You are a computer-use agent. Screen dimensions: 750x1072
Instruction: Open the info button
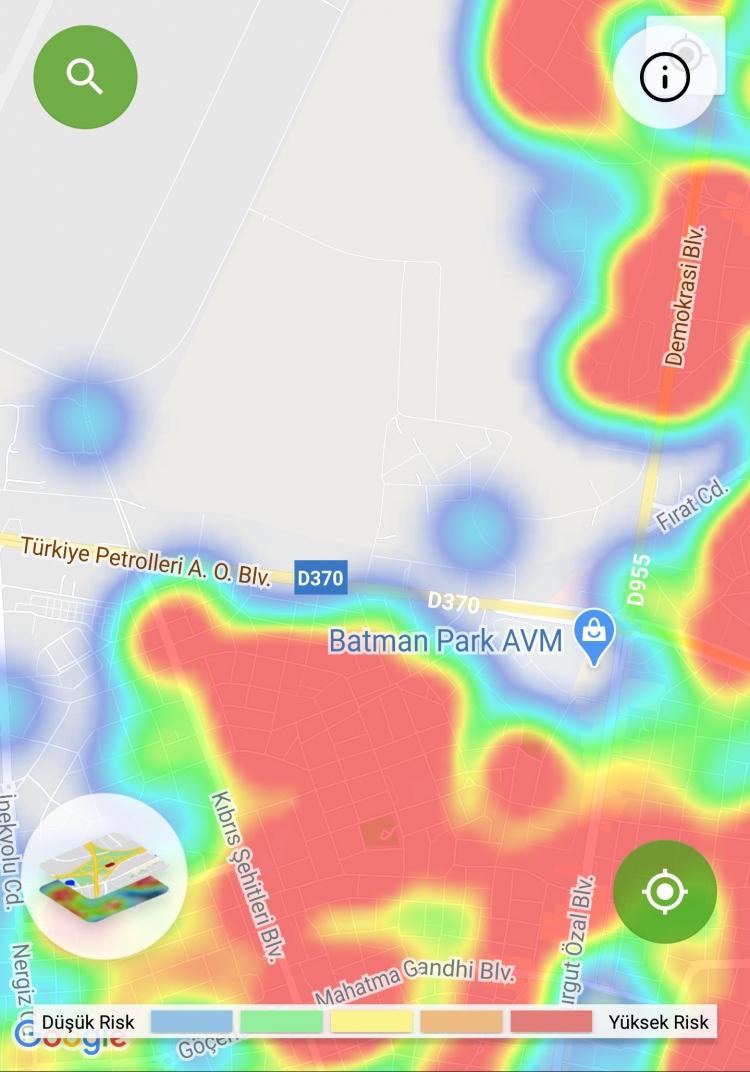coord(665,77)
